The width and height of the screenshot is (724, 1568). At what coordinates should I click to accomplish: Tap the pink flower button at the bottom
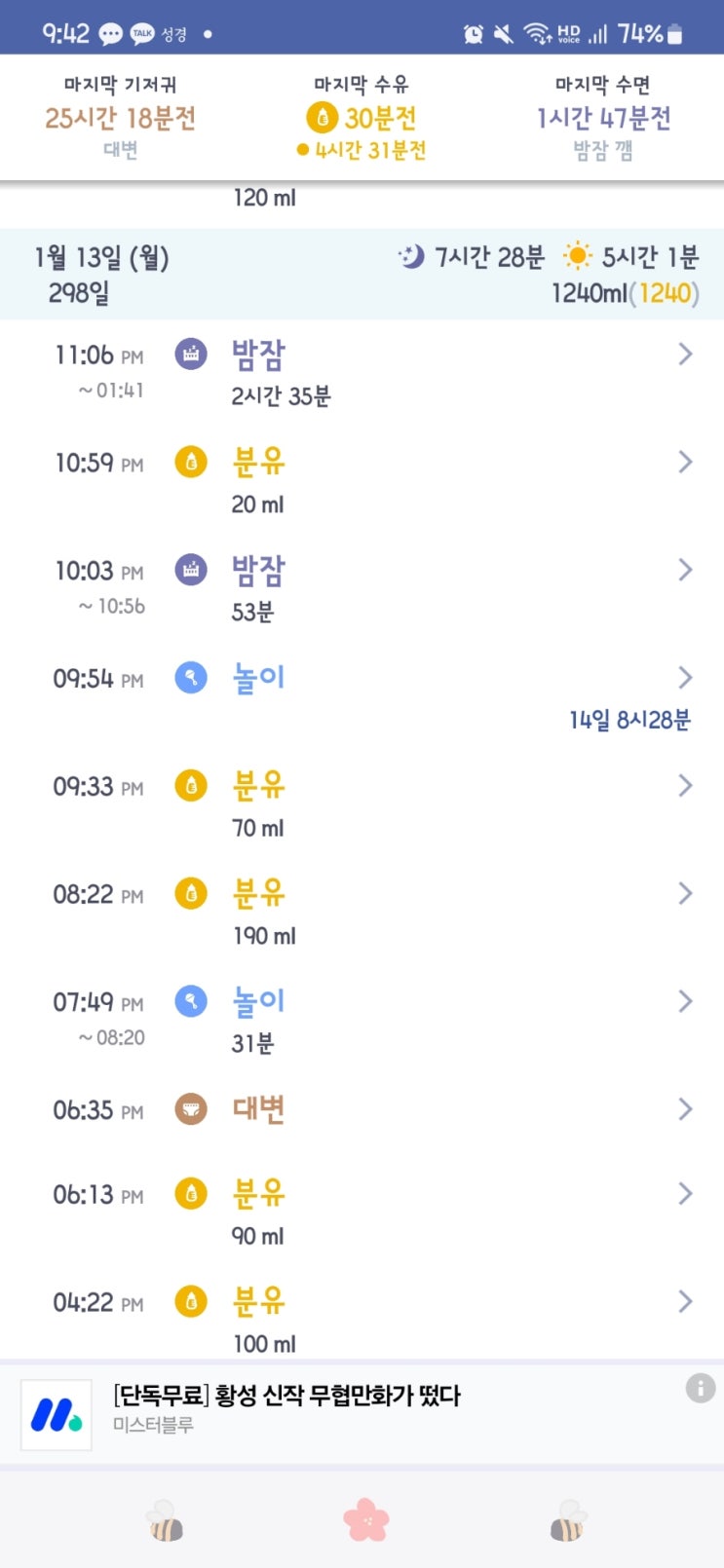(366, 1519)
